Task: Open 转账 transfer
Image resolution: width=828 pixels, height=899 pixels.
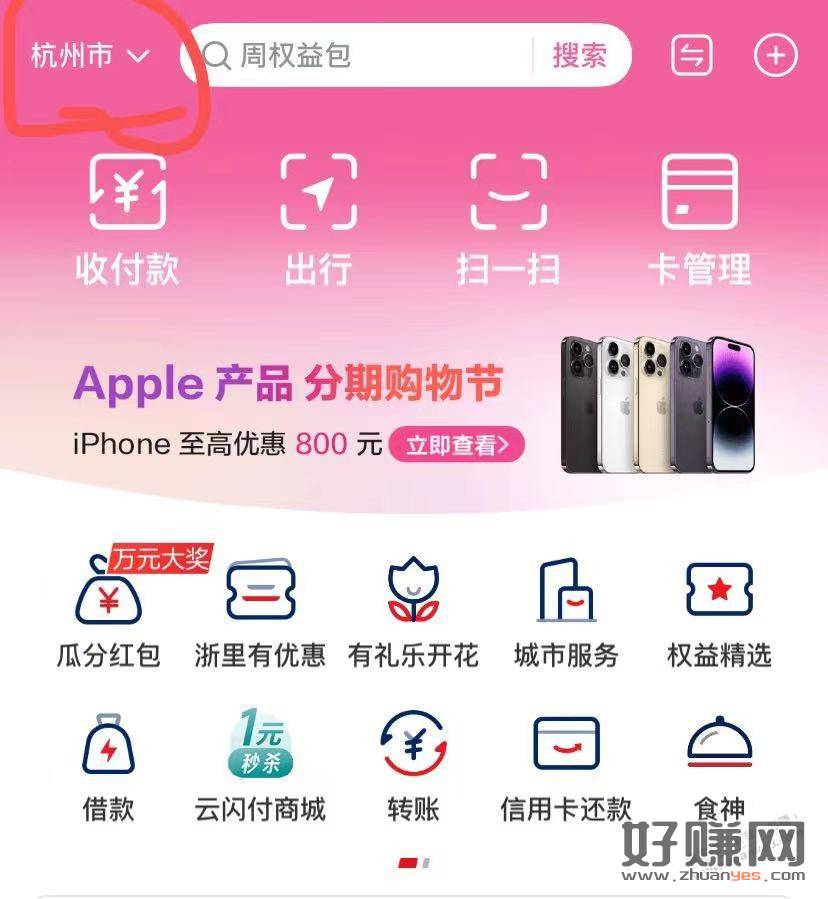Action: (413, 765)
